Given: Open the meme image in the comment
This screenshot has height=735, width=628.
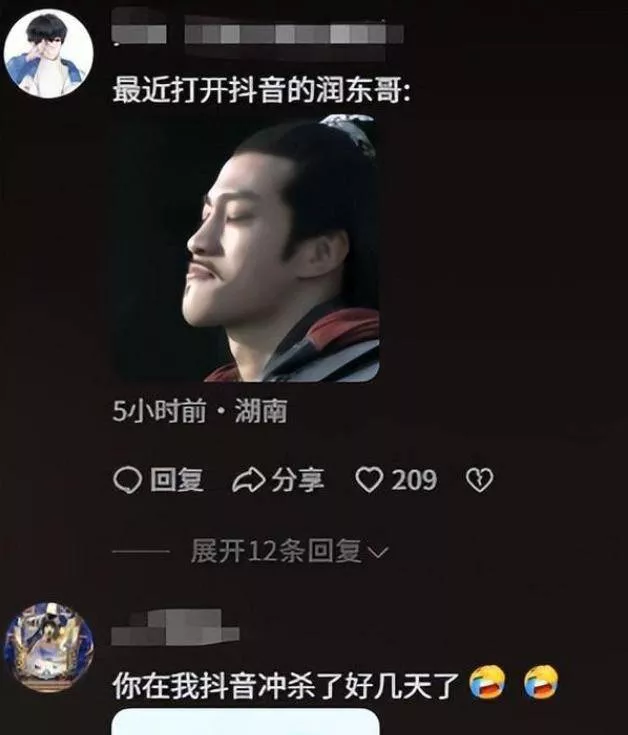Looking at the screenshot, I should click(x=246, y=250).
